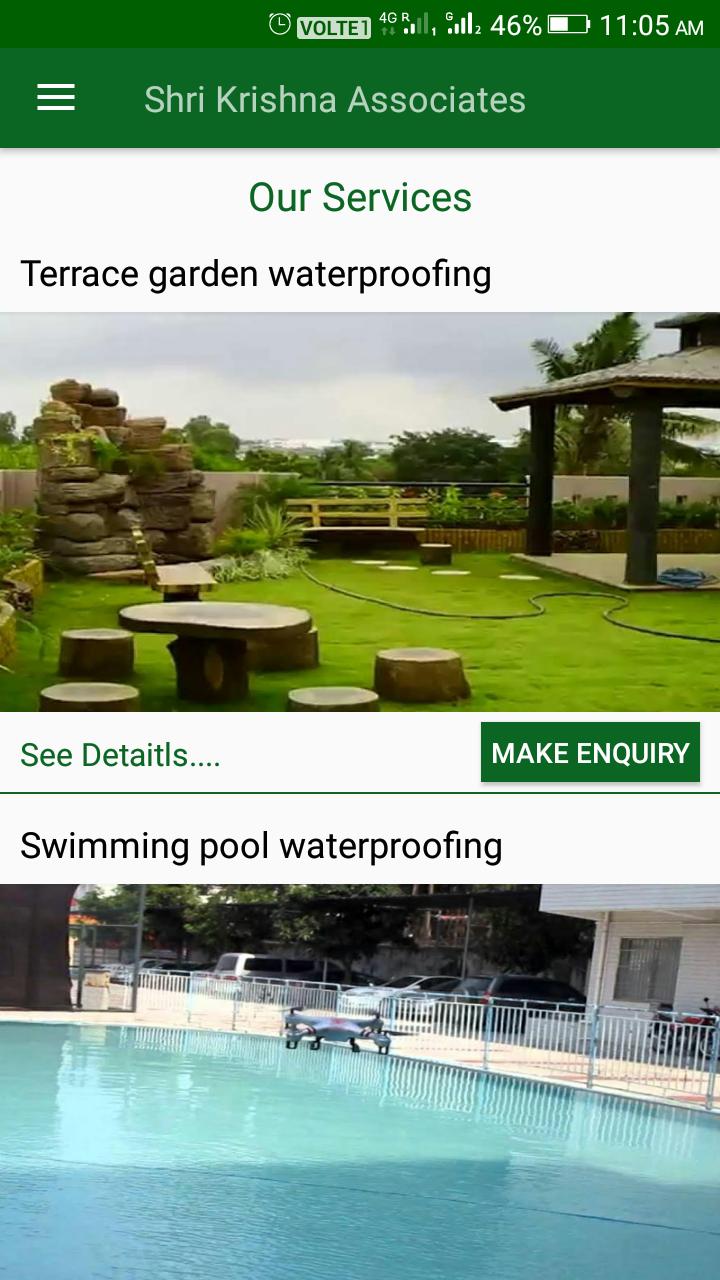Open the hamburger drawer menu
720x1280 pixels.
(56, 98)
